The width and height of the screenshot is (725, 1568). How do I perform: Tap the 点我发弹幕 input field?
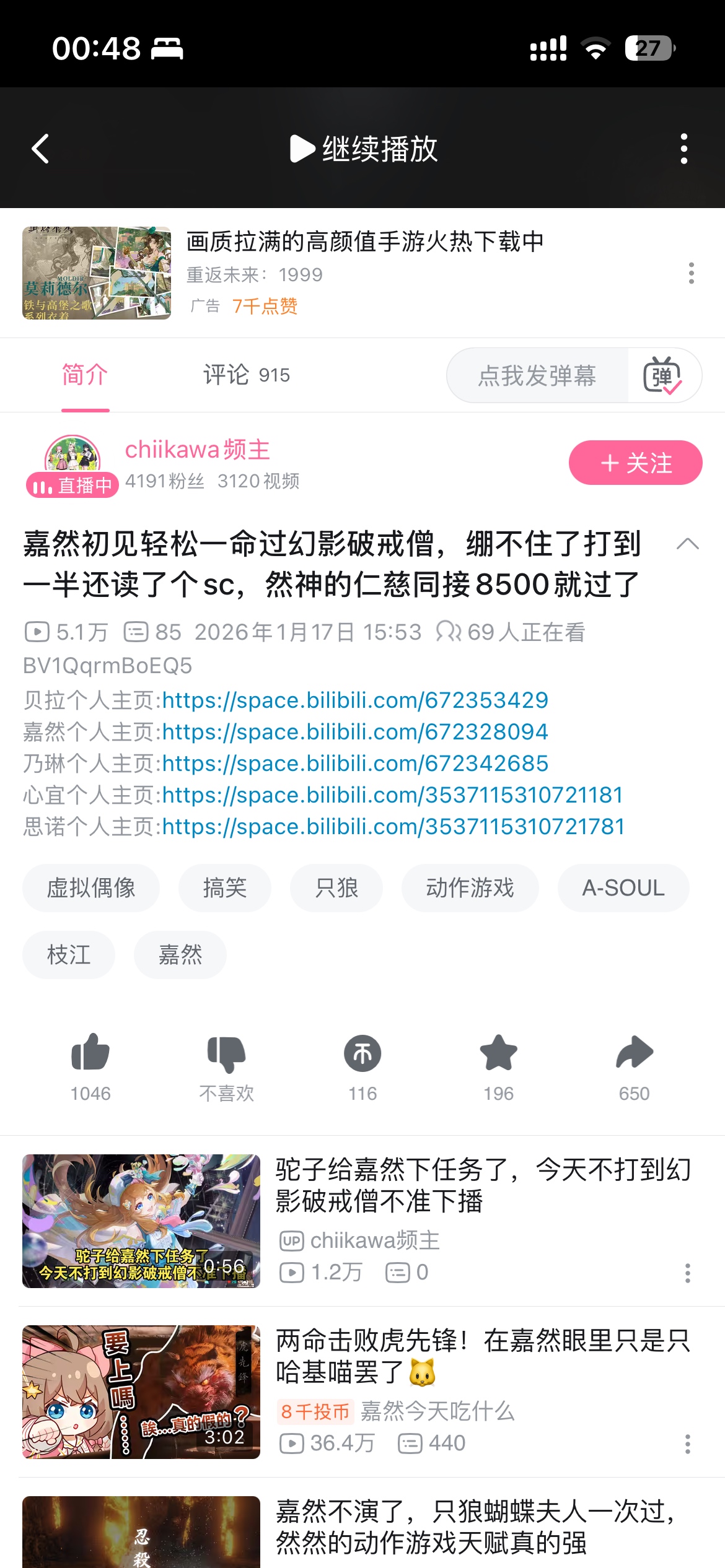coord(537,375)
